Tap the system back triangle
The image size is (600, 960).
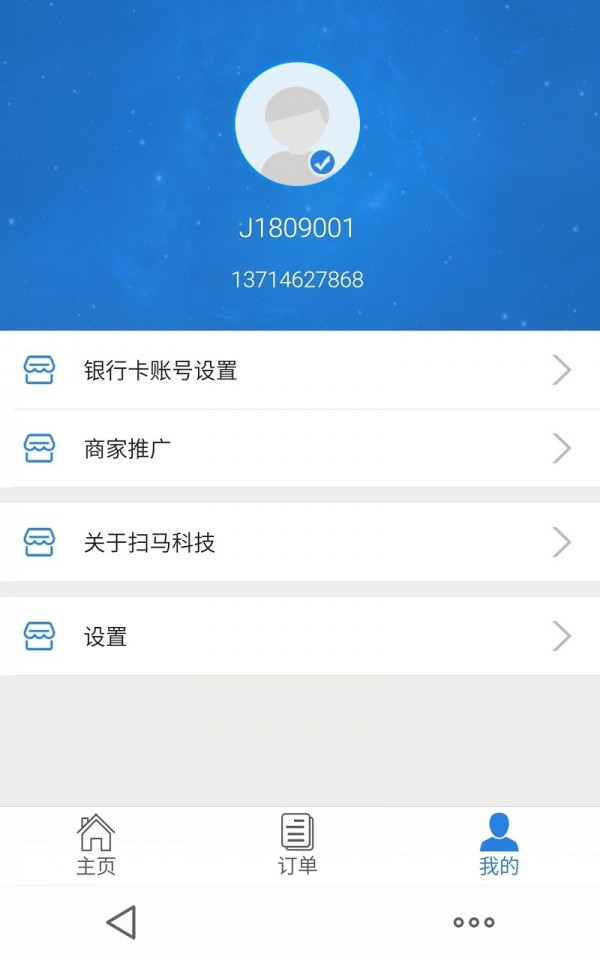pos(121,922)
